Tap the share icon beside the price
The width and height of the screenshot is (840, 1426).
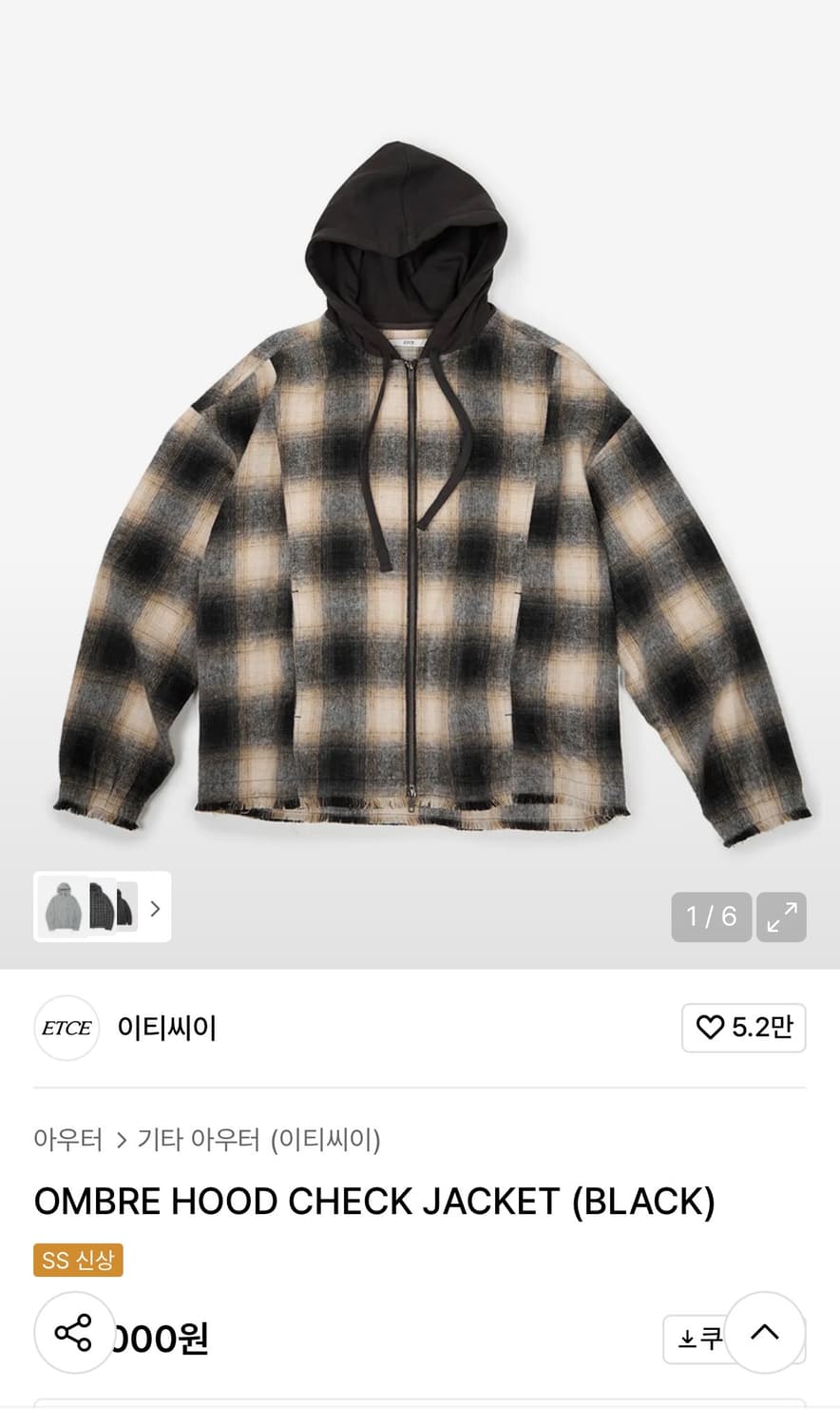[x=74, y=1334]
